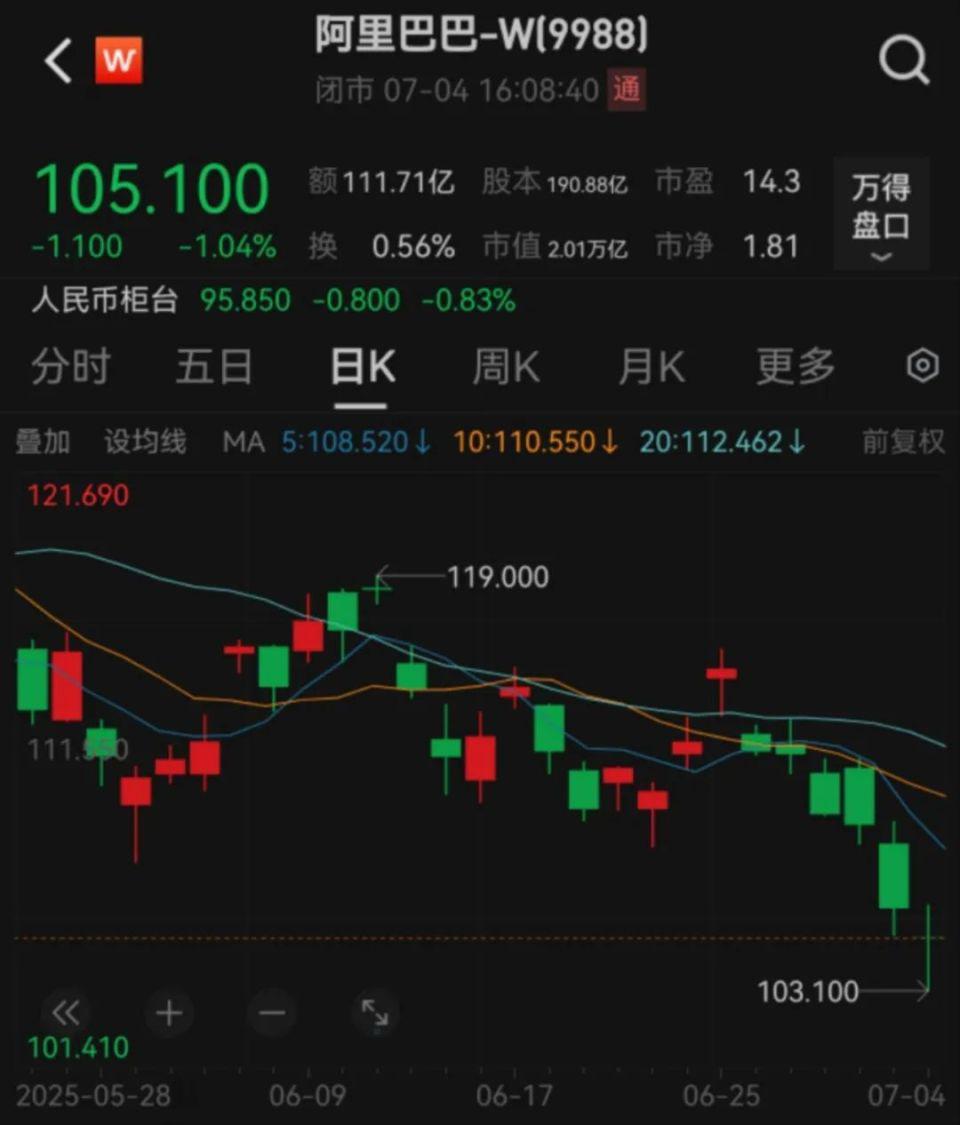This screenshot has height=1125, width=960.
Task: Zoom out the K-line chart
Action: (272, 1013)
